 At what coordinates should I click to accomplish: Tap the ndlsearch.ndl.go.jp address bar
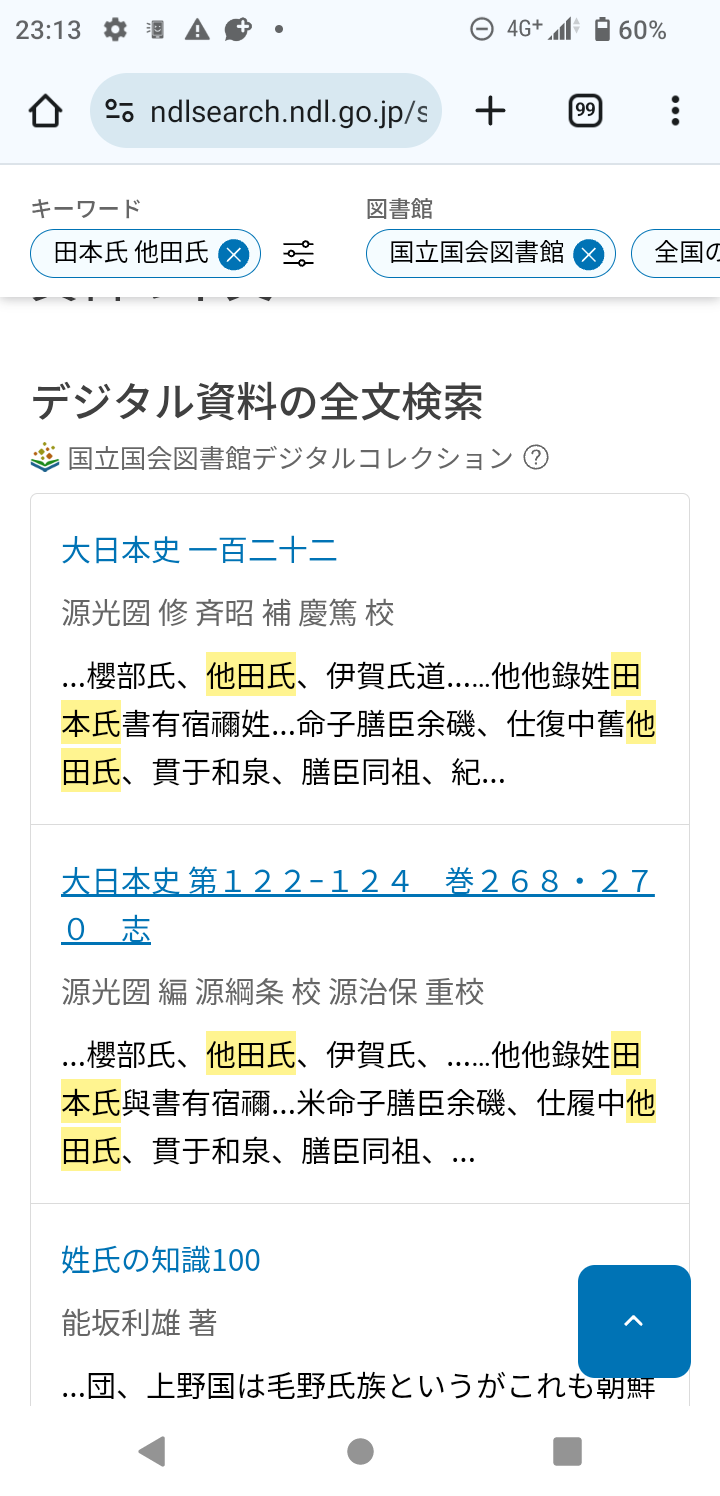point(266,111)
